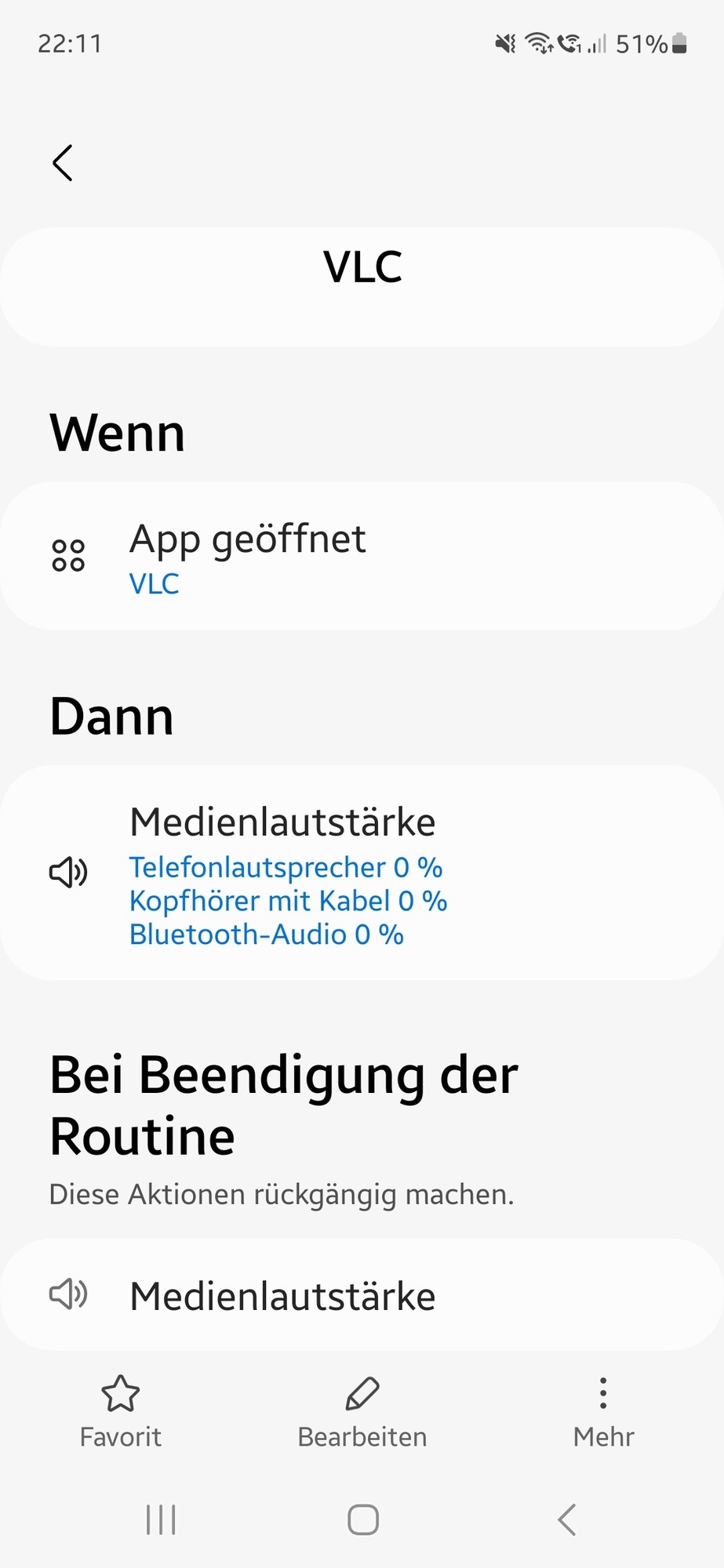Open the Medienlautstärke action under Dann
724x1568 pixels.
pyautogui.click(x=361, y=873)
